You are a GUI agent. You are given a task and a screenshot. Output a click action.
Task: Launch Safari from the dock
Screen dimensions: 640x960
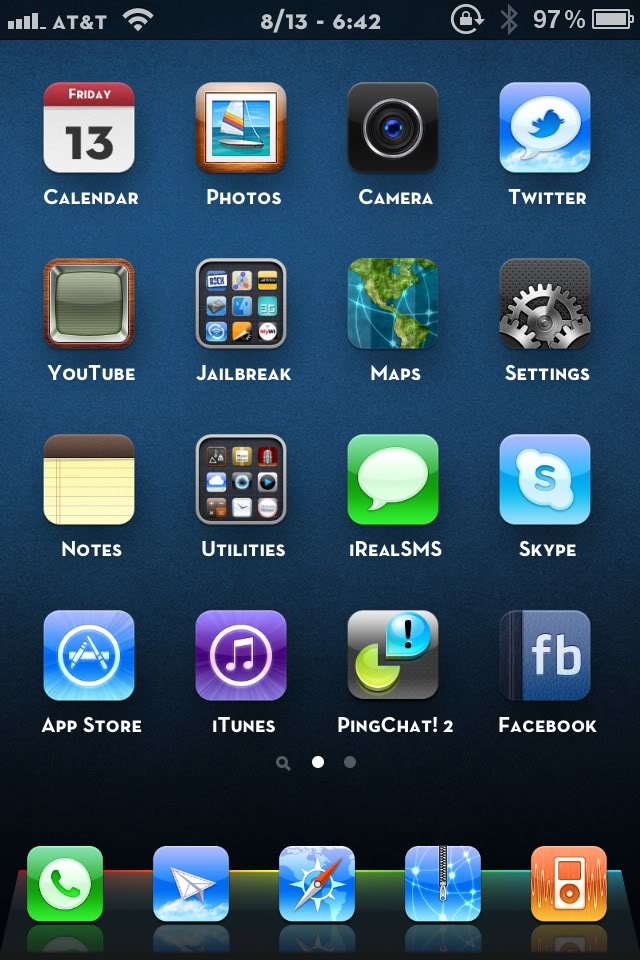[317, 884]
